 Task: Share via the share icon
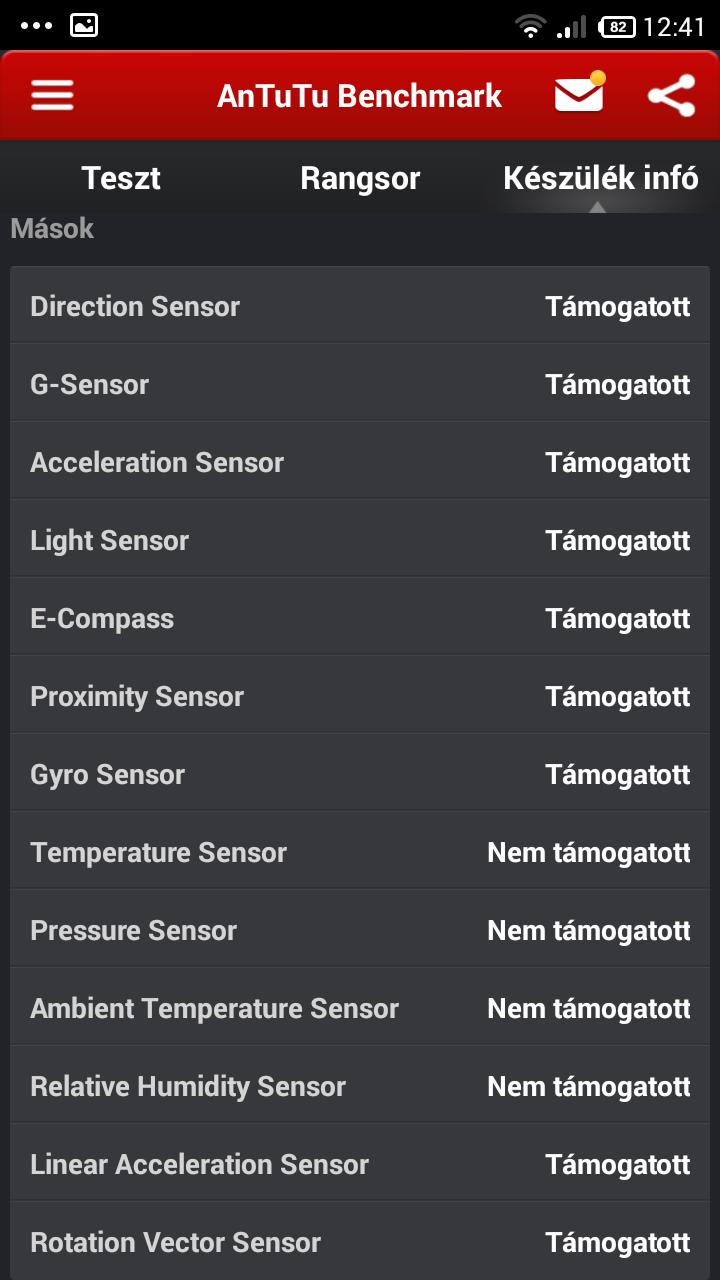point(671,96)
